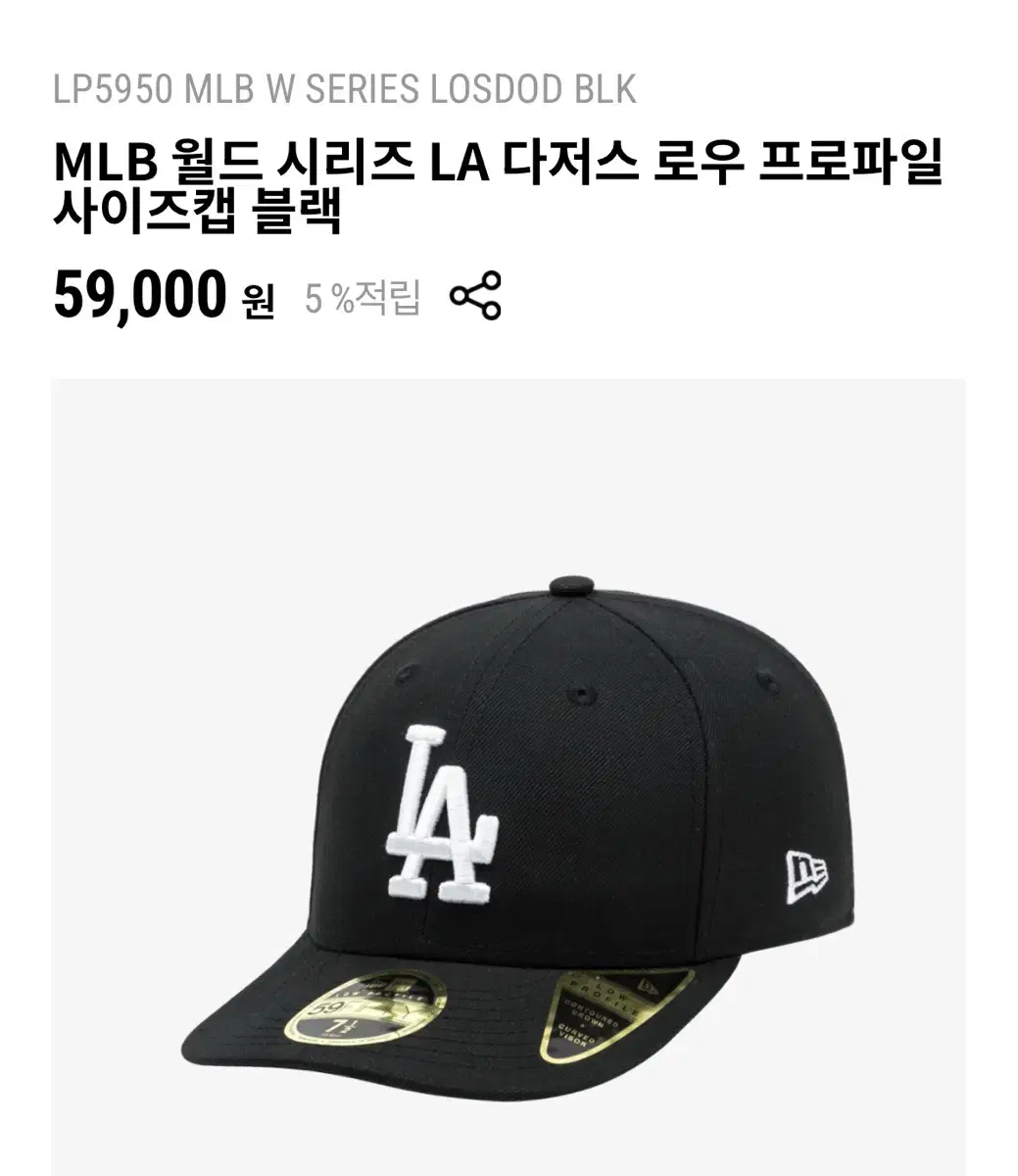
Task: Open the LA Dodgers cap product photo
Action: coord(509,774)
